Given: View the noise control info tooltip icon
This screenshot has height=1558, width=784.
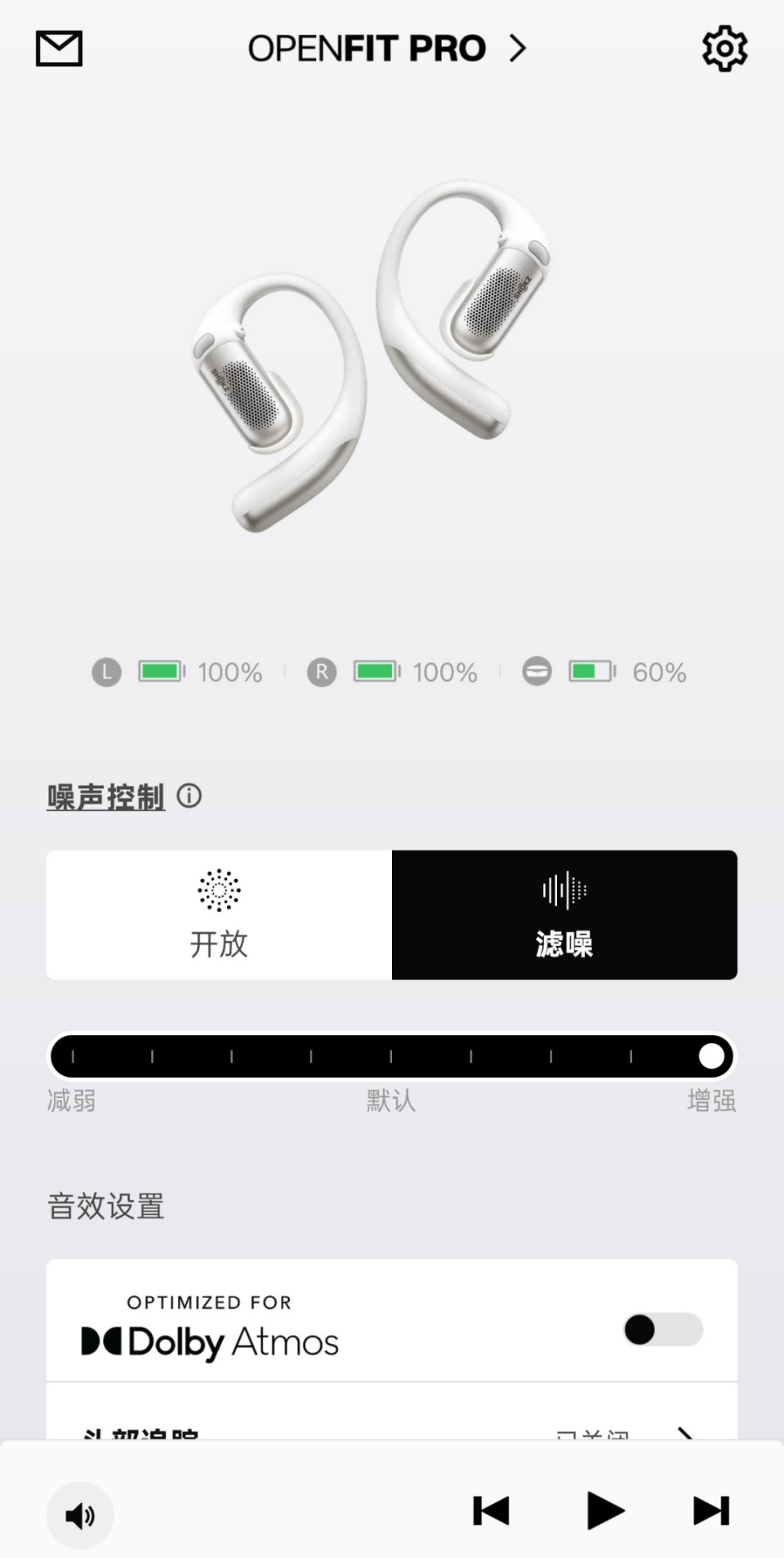Looking at the screenshot, I should 189,796.
